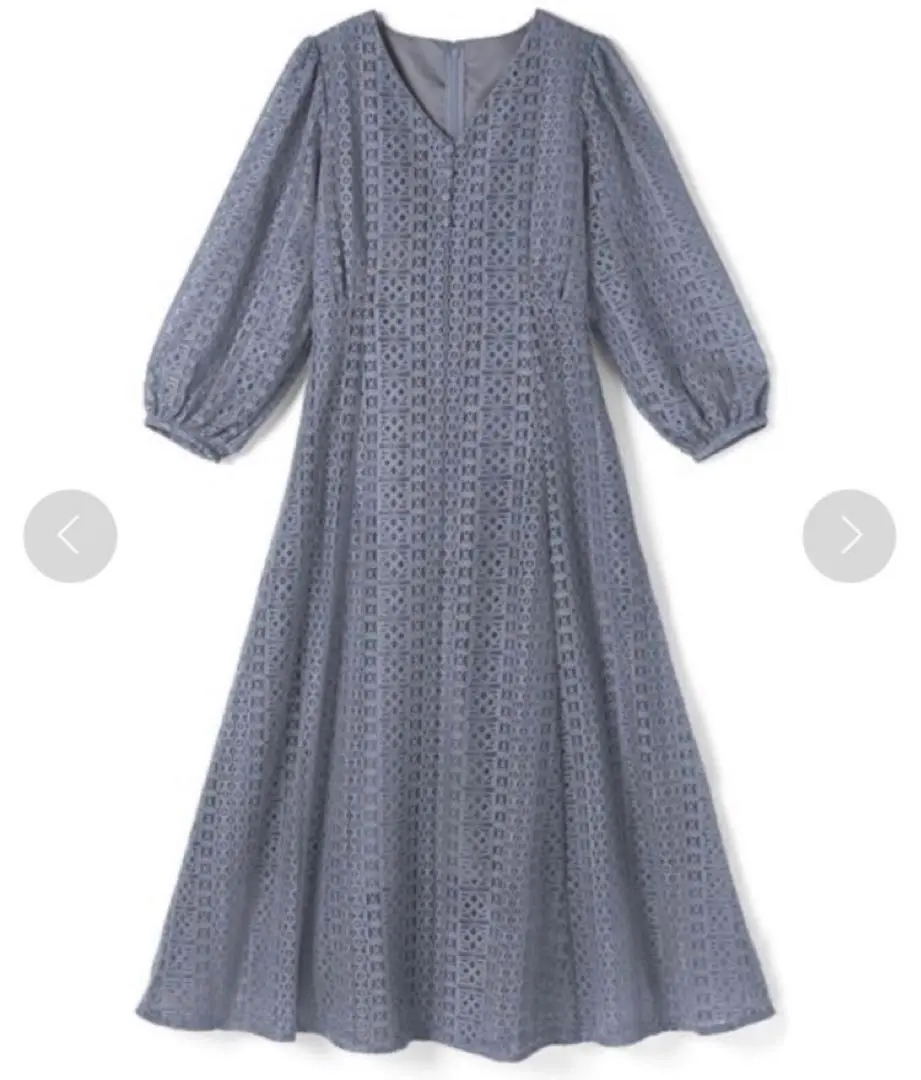Screen dimensions: 921x1080
Task: Show the next product image
Action: click(849, 536)
